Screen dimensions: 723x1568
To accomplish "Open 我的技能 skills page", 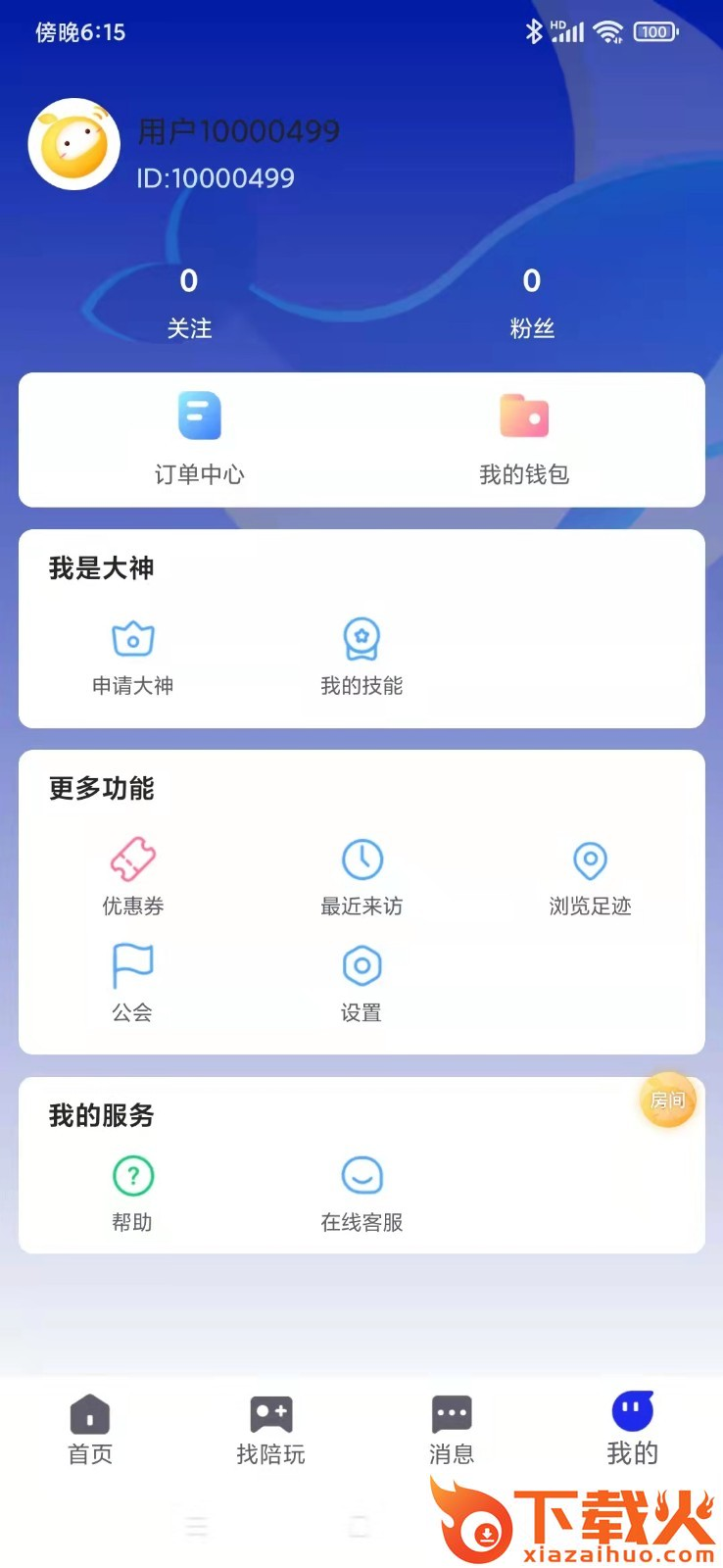I will (361, 657).
